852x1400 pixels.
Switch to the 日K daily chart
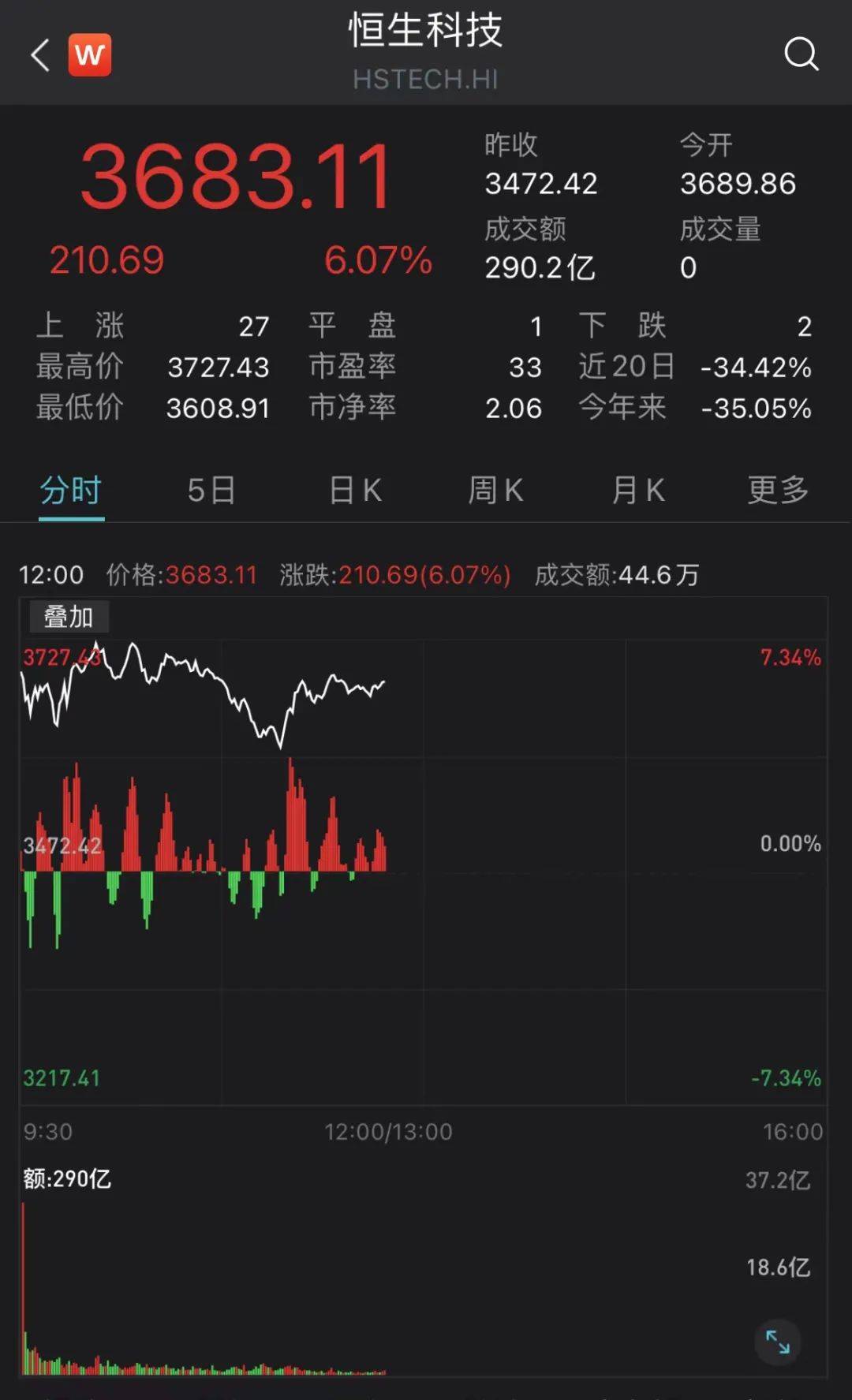355,491
